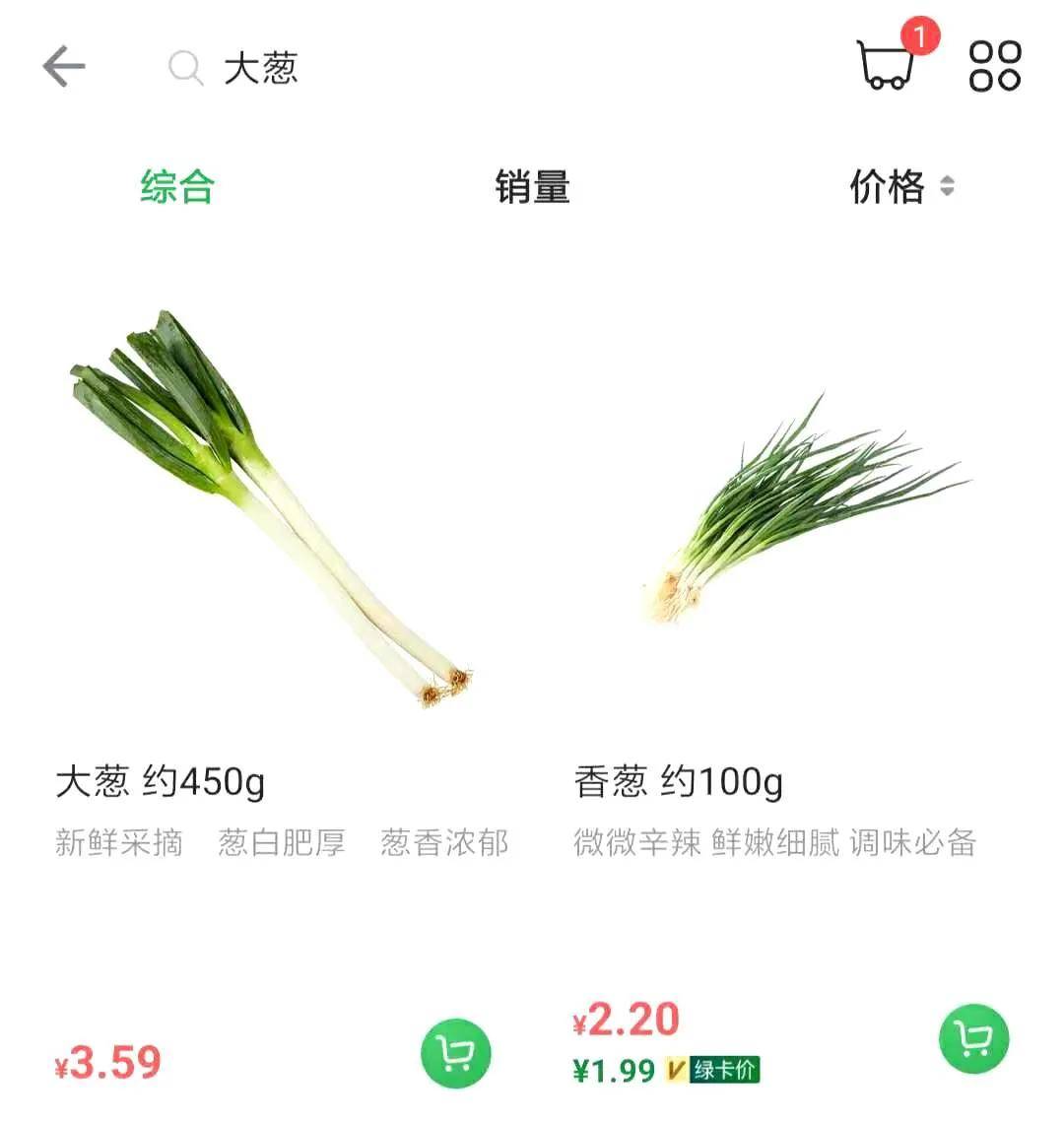Sort results by 价格
This screenshot has width=1064, height=1122.
tap(899, 186)
